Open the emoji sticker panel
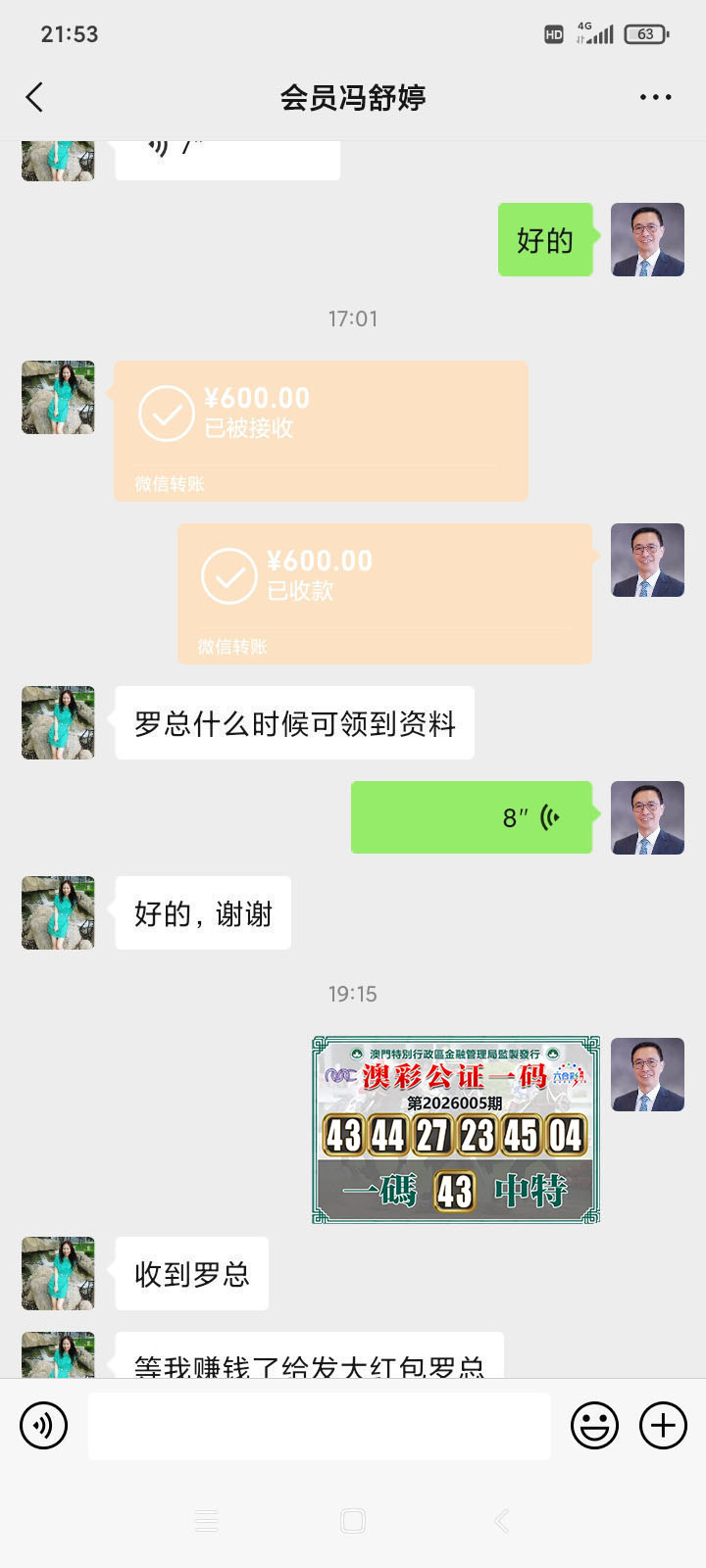 click(x=595, y=1425)
